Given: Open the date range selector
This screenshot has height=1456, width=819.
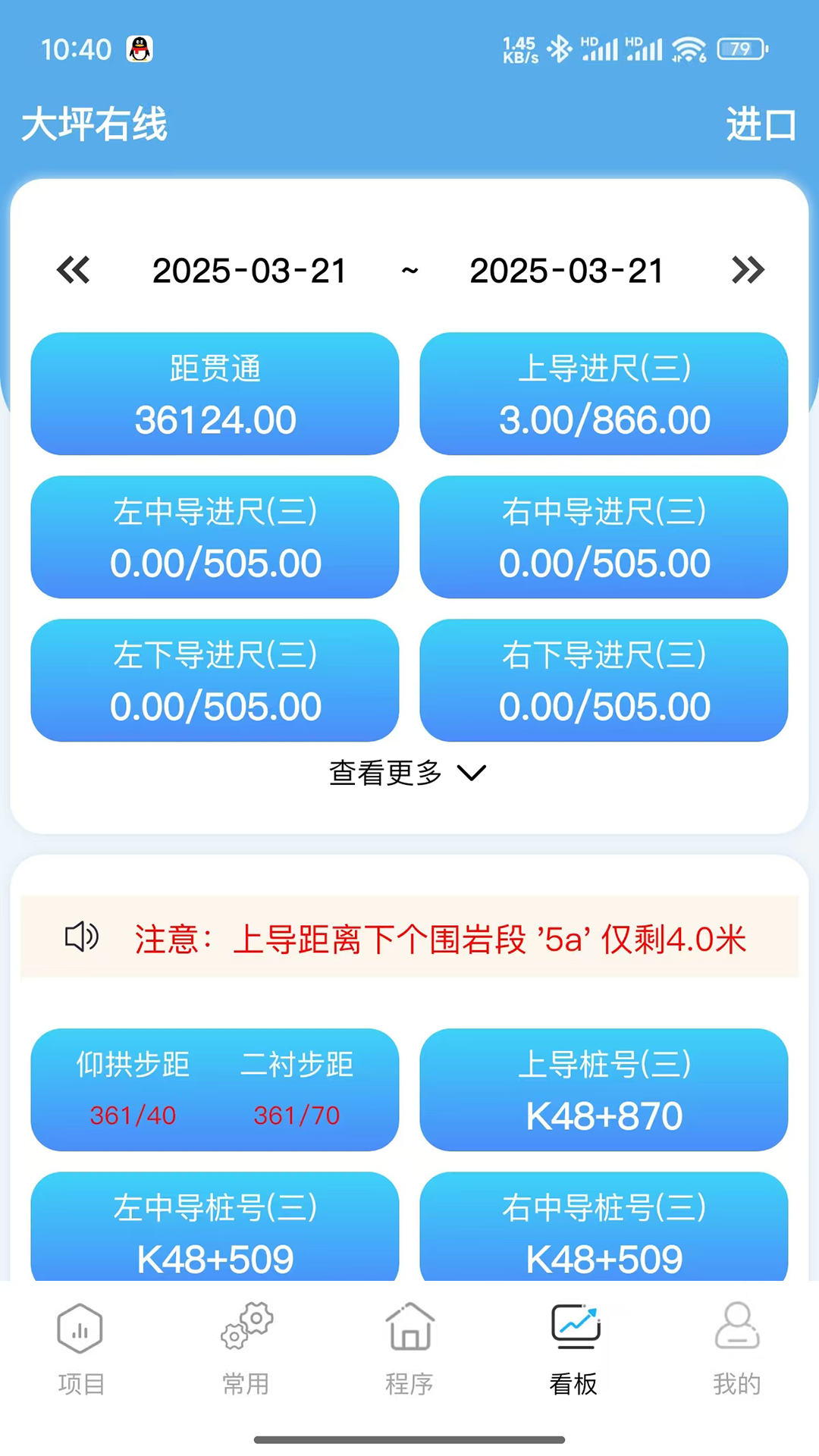Looking at the screenshot, I should click(x=409, y=271).
